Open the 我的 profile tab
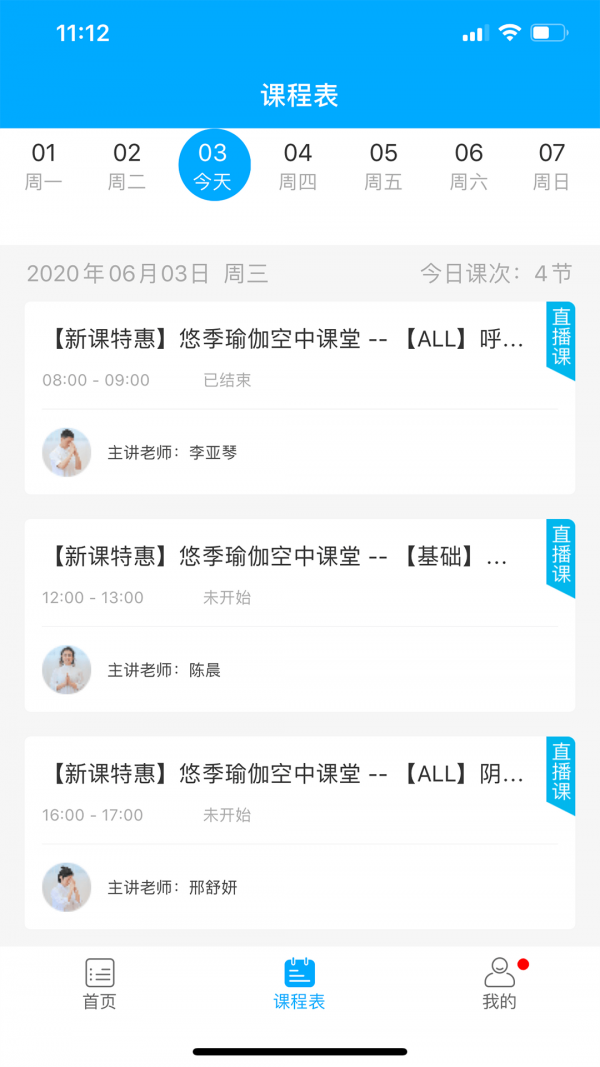 pos(500,985)
